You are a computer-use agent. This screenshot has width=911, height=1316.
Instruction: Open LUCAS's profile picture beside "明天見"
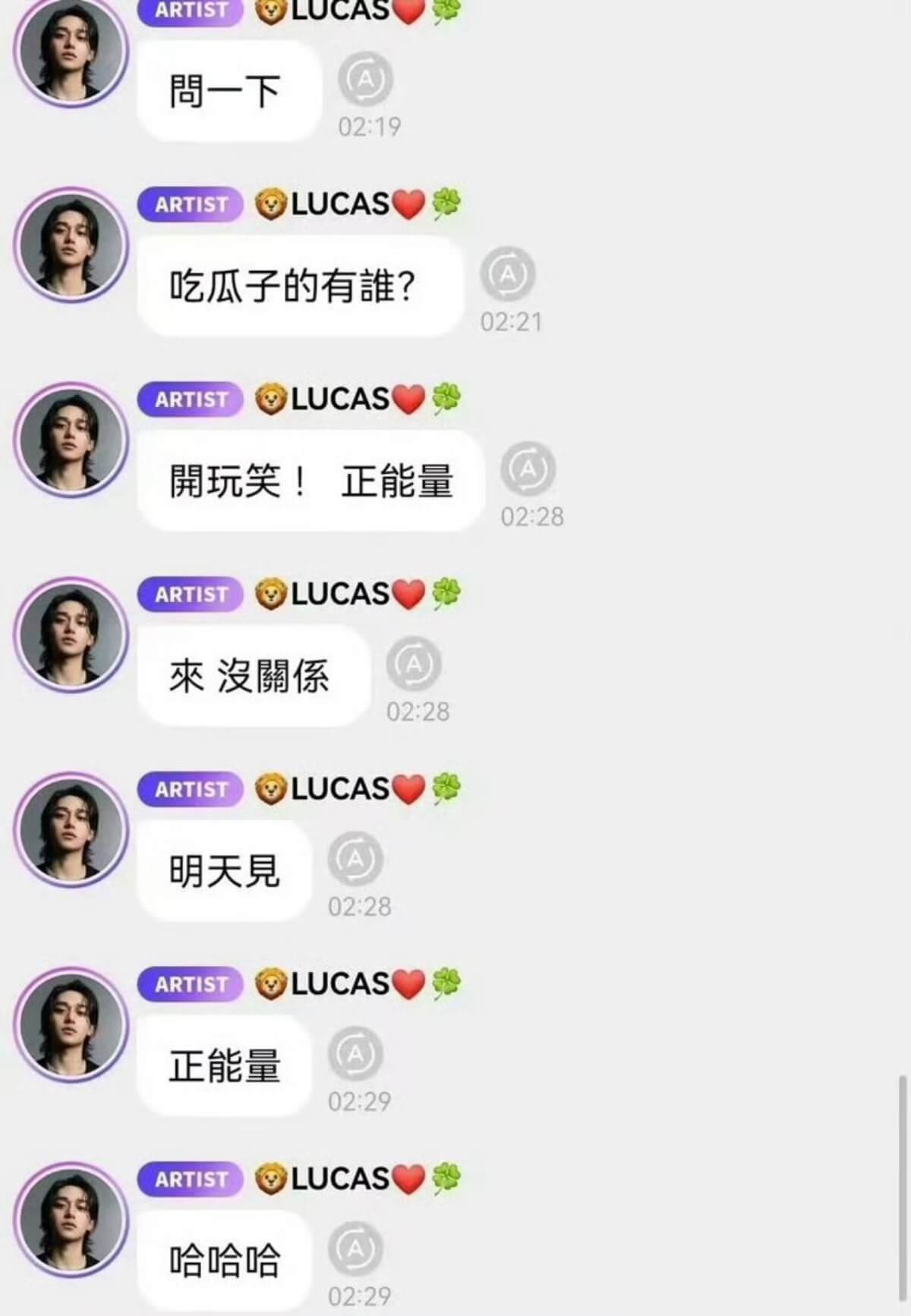coord(71,829)
